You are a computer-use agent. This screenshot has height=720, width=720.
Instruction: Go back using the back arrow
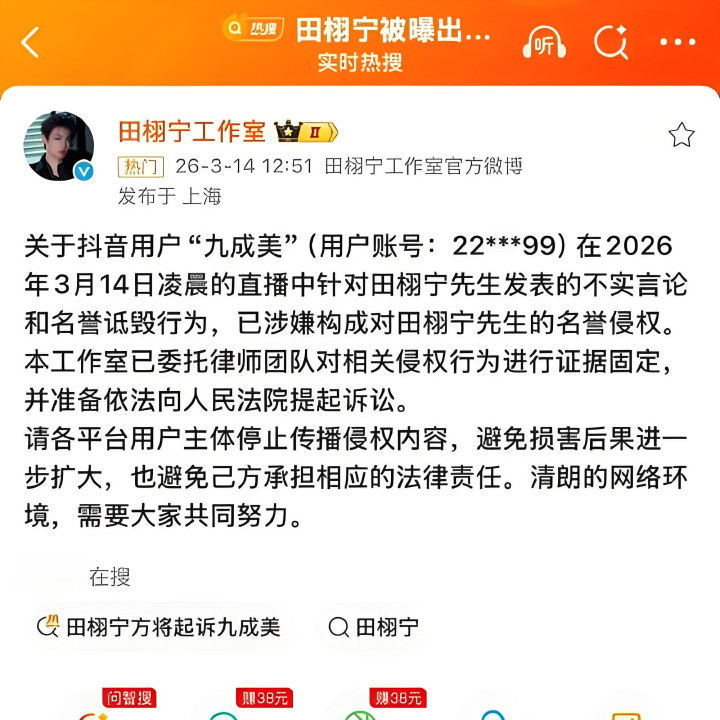click(x=30, y=42)
